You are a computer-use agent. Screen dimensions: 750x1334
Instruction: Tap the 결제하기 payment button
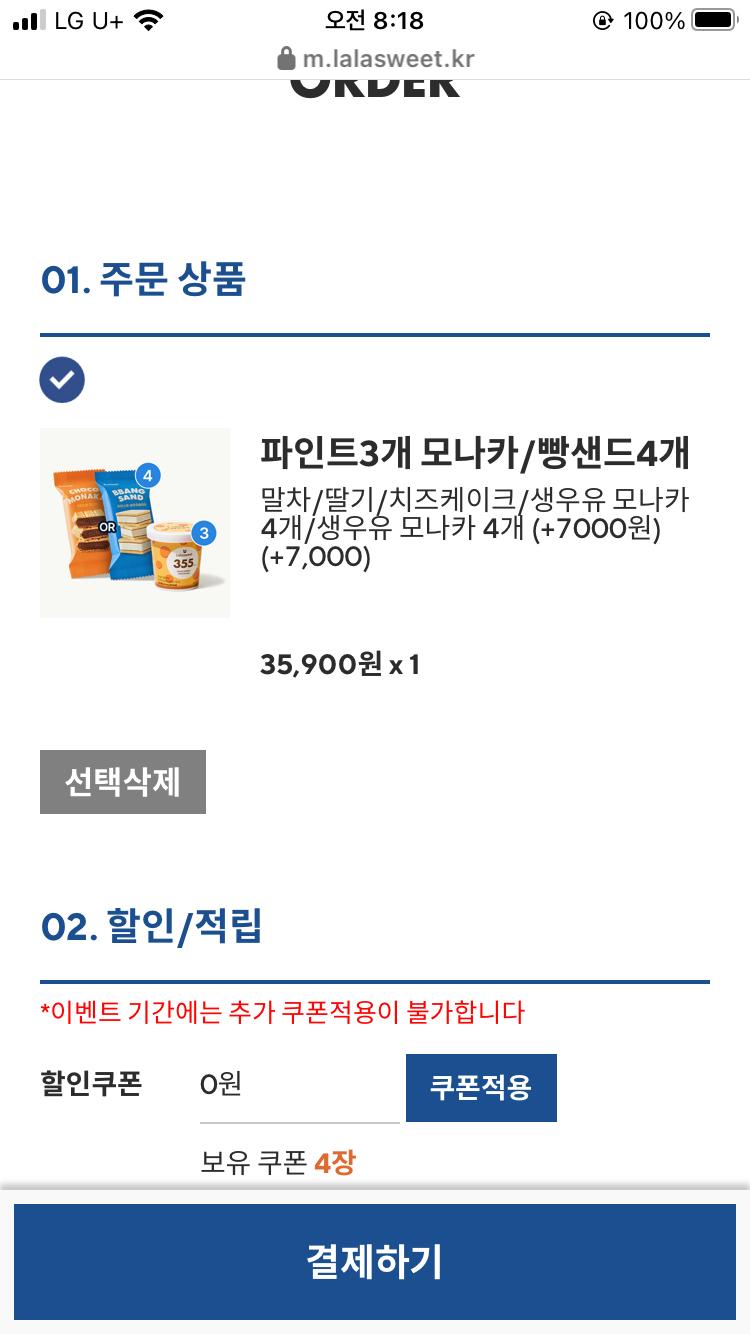pyautogui.click(x=375, y=1262)
